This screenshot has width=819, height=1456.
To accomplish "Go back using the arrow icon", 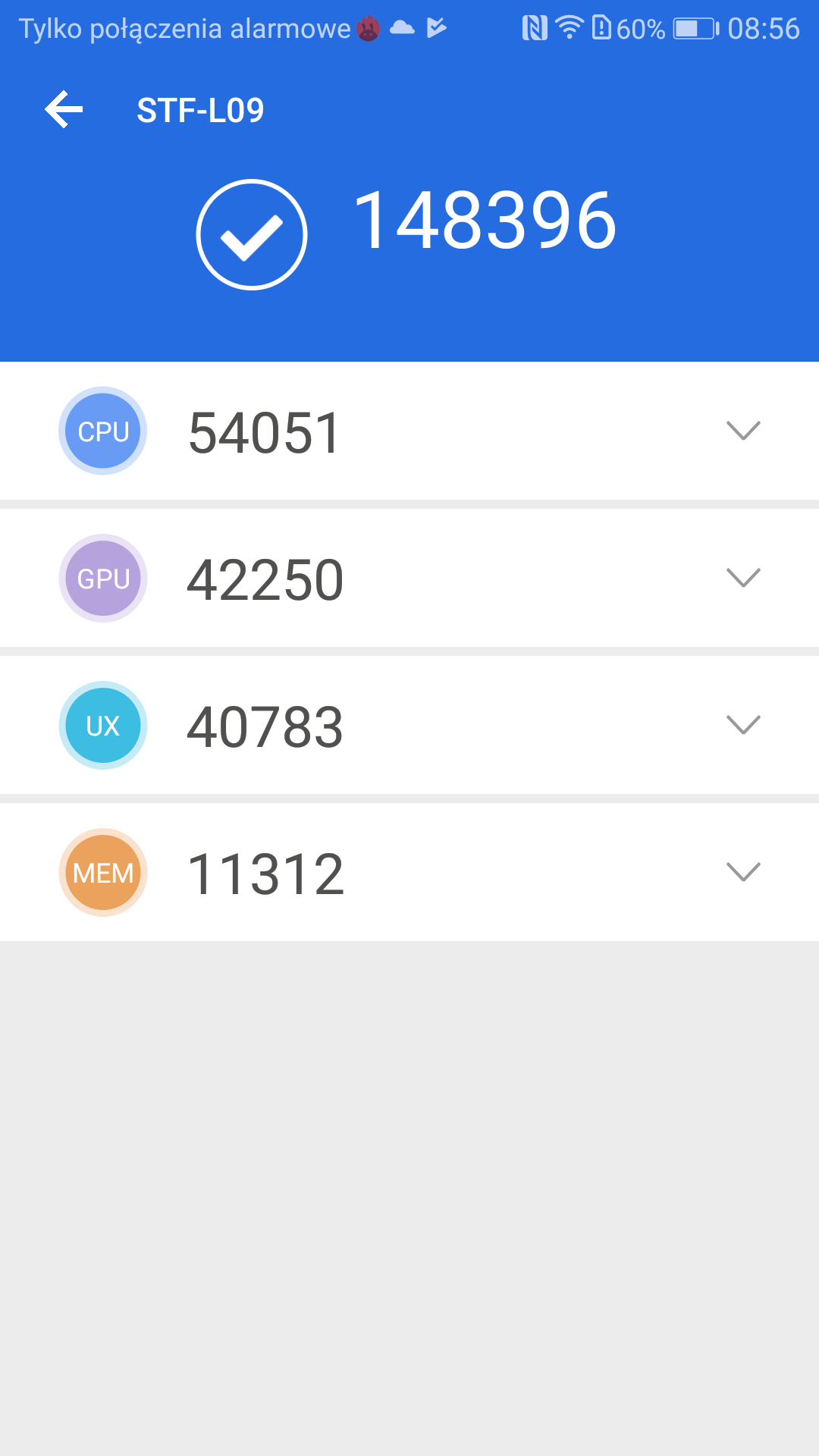I will click(64, 110).
